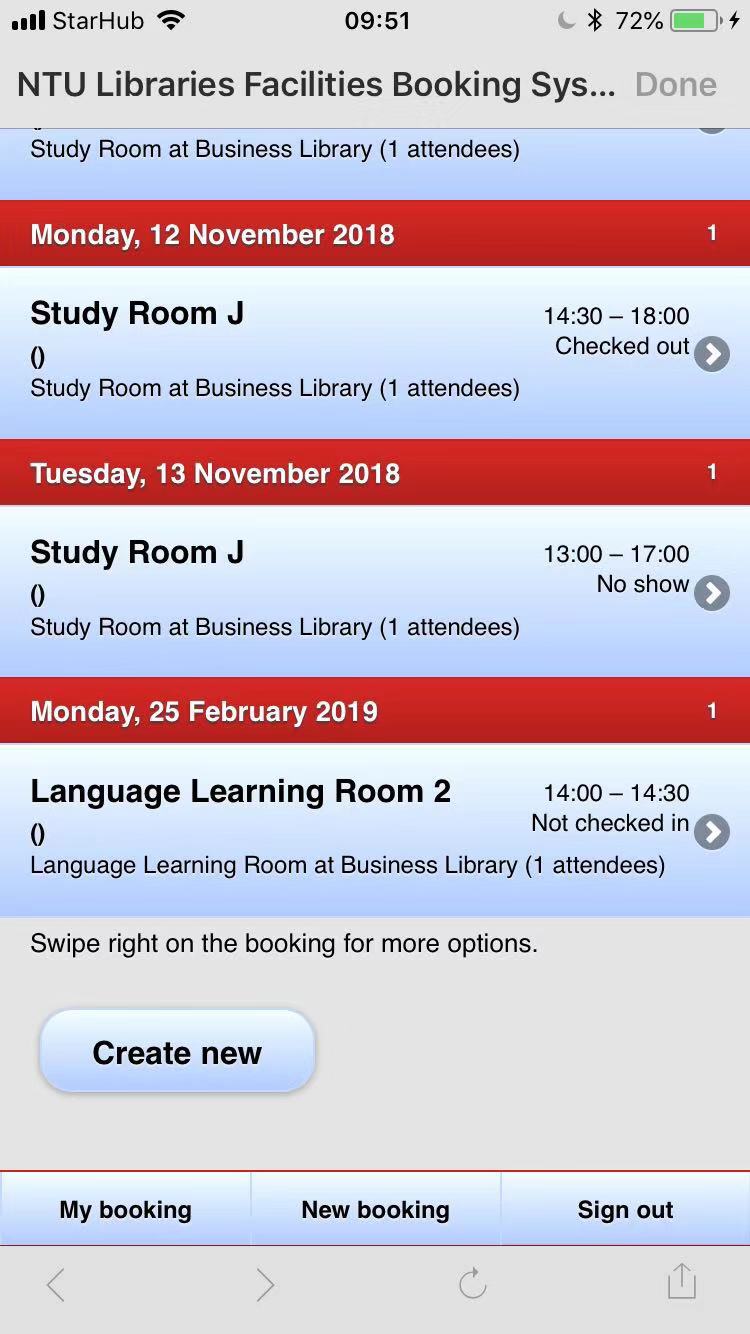Open the share sheet
Screen dimensions: 750x1334
pyautogui.click(x=681, y=1282)
